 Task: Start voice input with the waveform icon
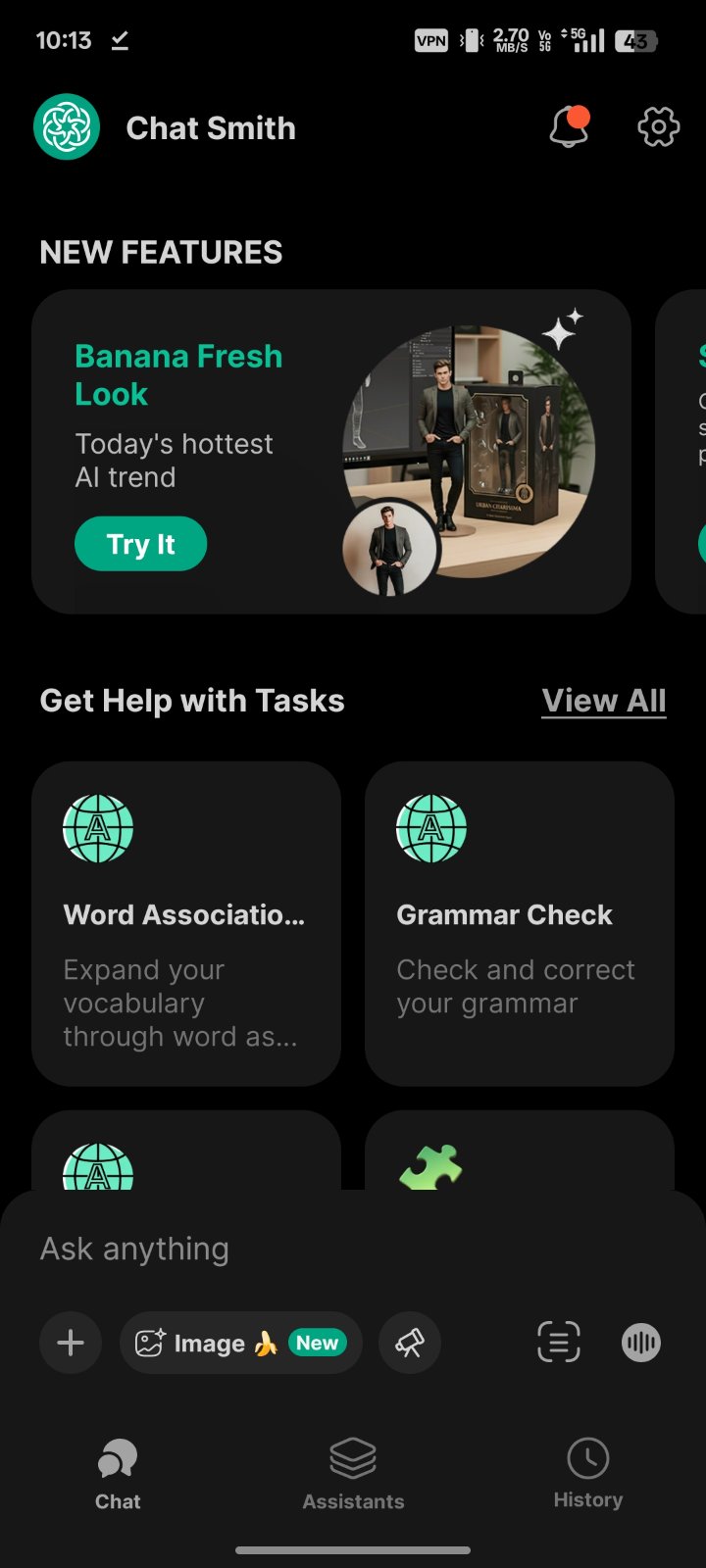[641, 1343]
